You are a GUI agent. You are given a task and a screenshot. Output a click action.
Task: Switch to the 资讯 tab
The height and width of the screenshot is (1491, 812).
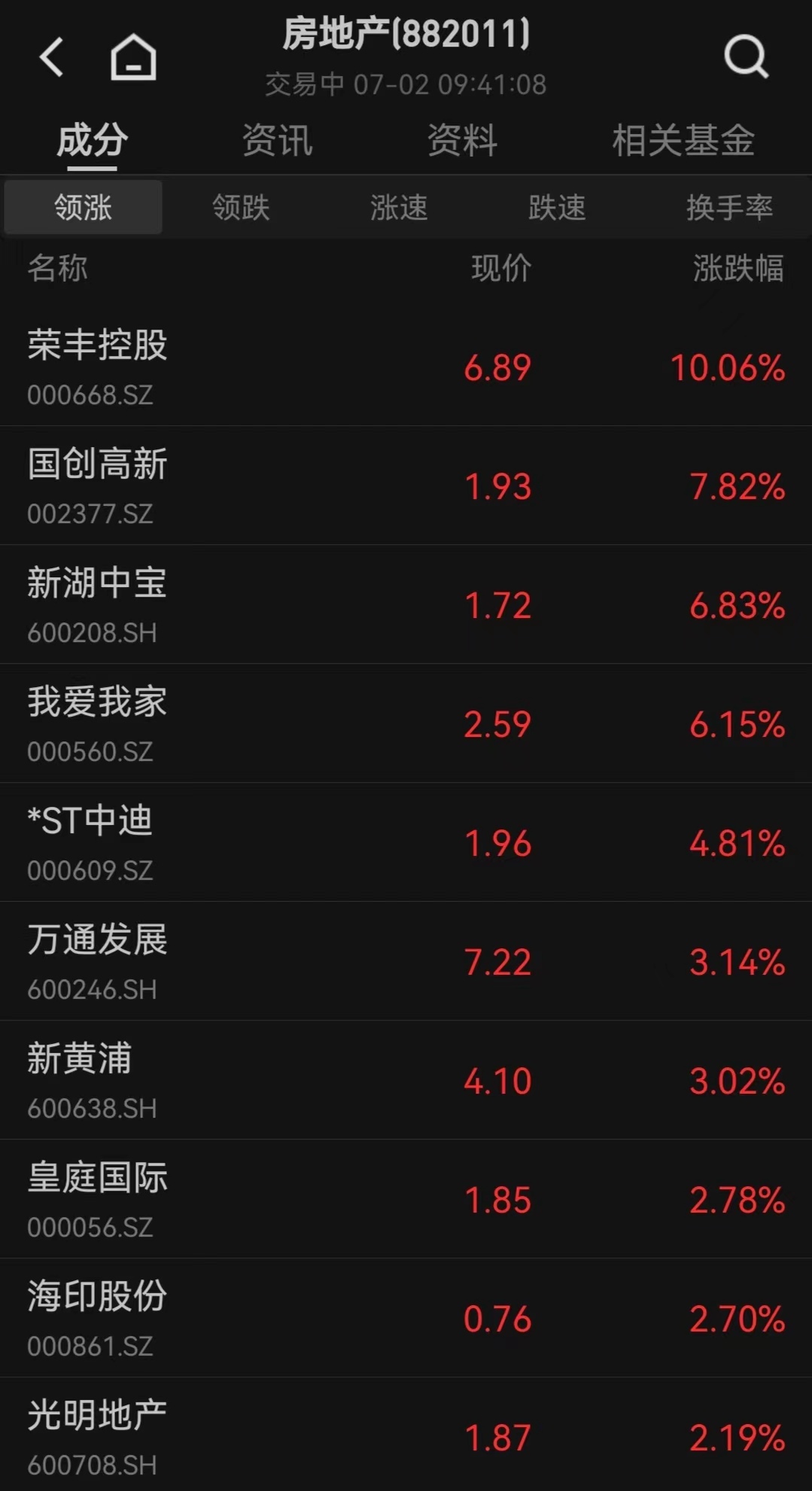tap(277, 140)
